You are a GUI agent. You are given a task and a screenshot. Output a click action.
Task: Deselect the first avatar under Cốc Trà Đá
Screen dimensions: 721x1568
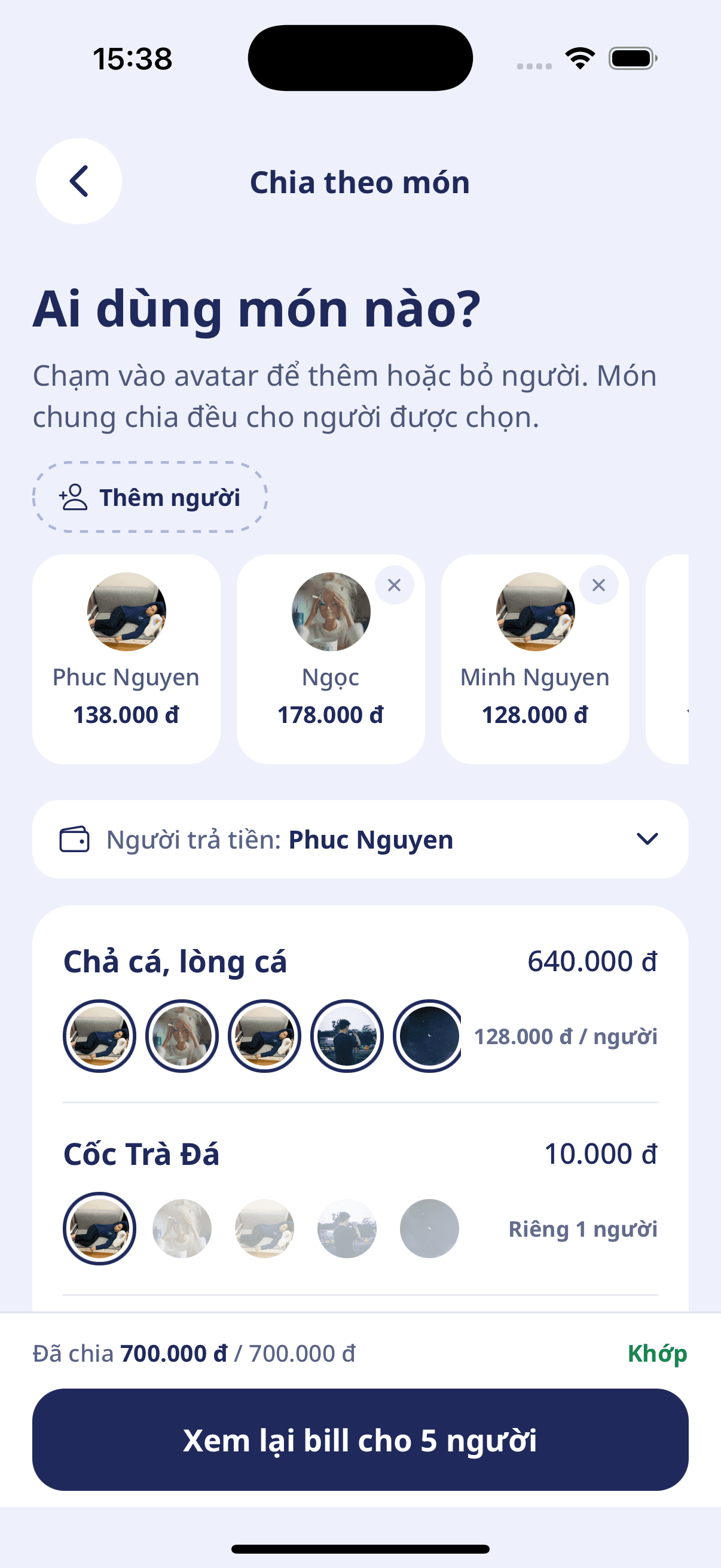100,1228
